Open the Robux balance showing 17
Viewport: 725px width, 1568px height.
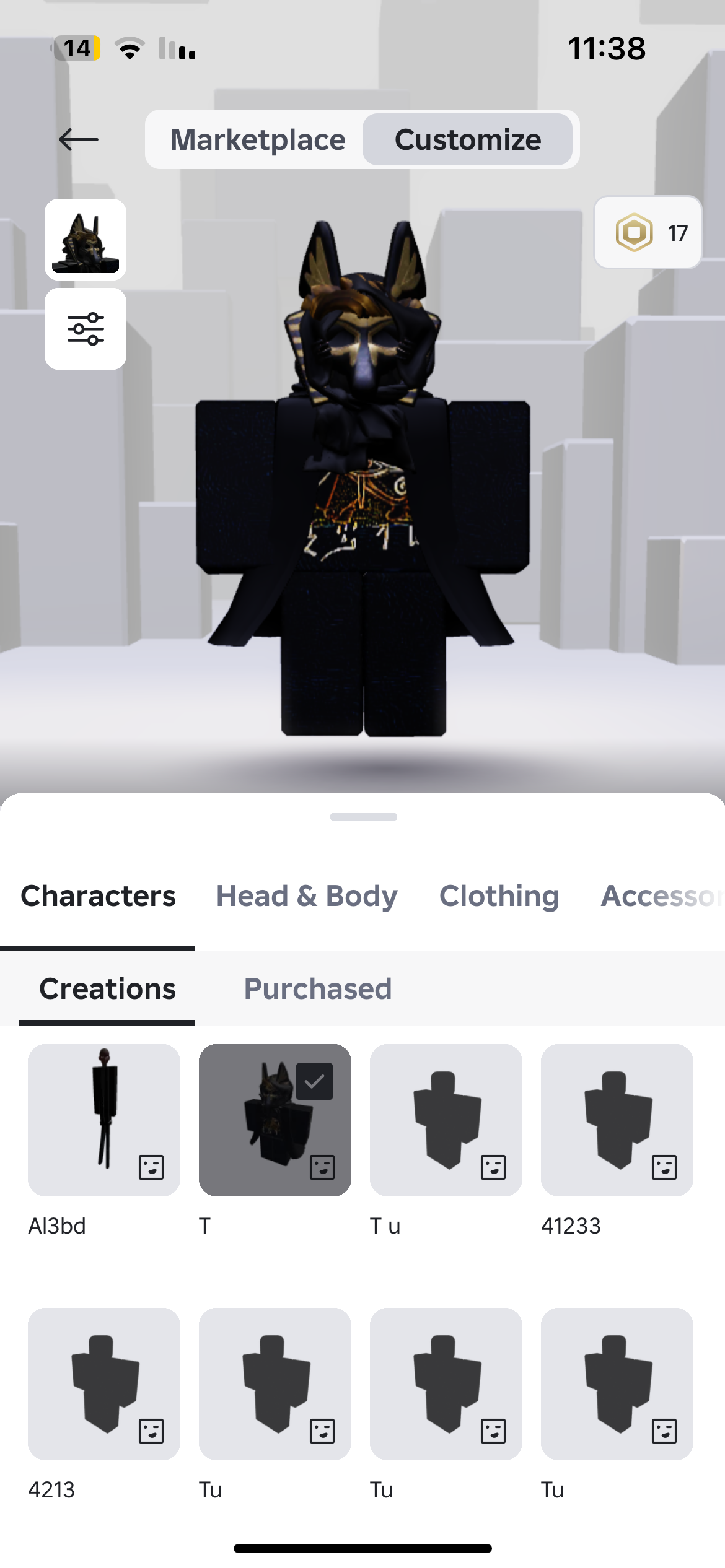[648, 233]
